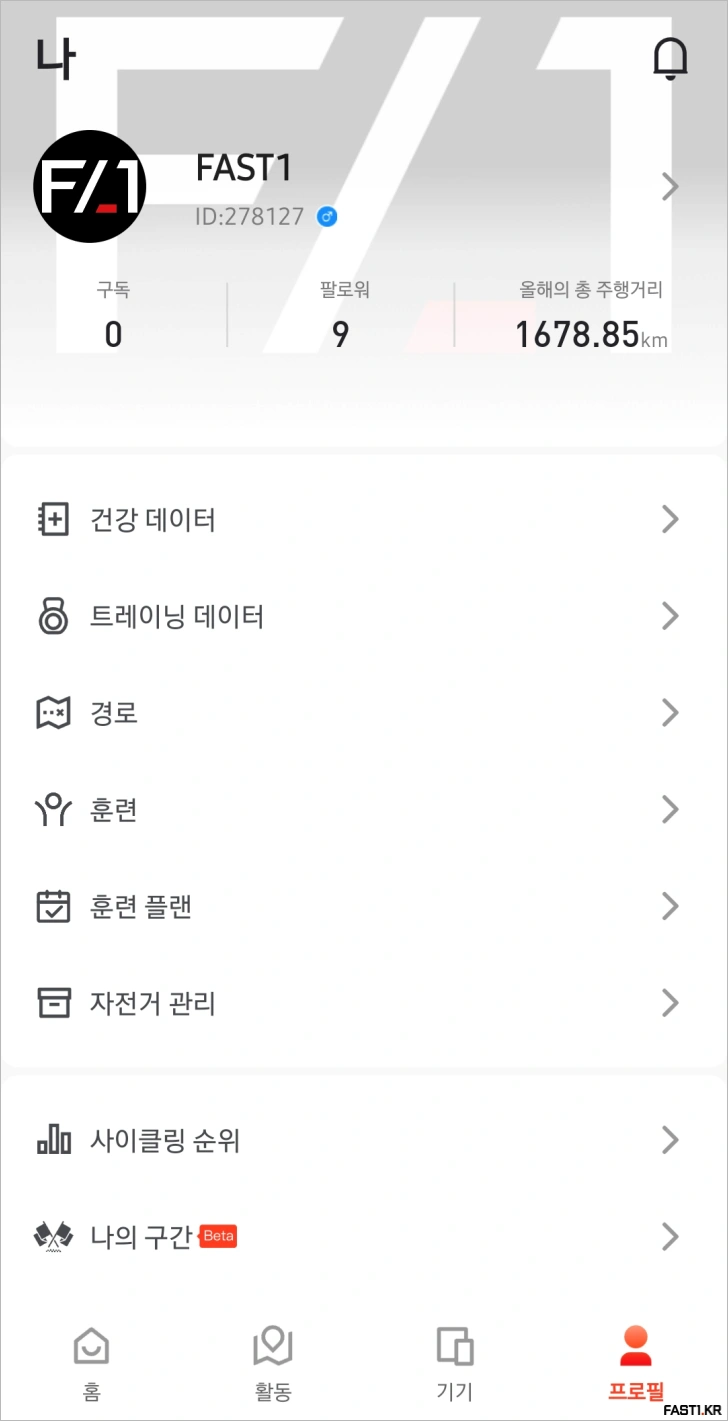Click the male gender badge next to ID

tap(326, 217)
